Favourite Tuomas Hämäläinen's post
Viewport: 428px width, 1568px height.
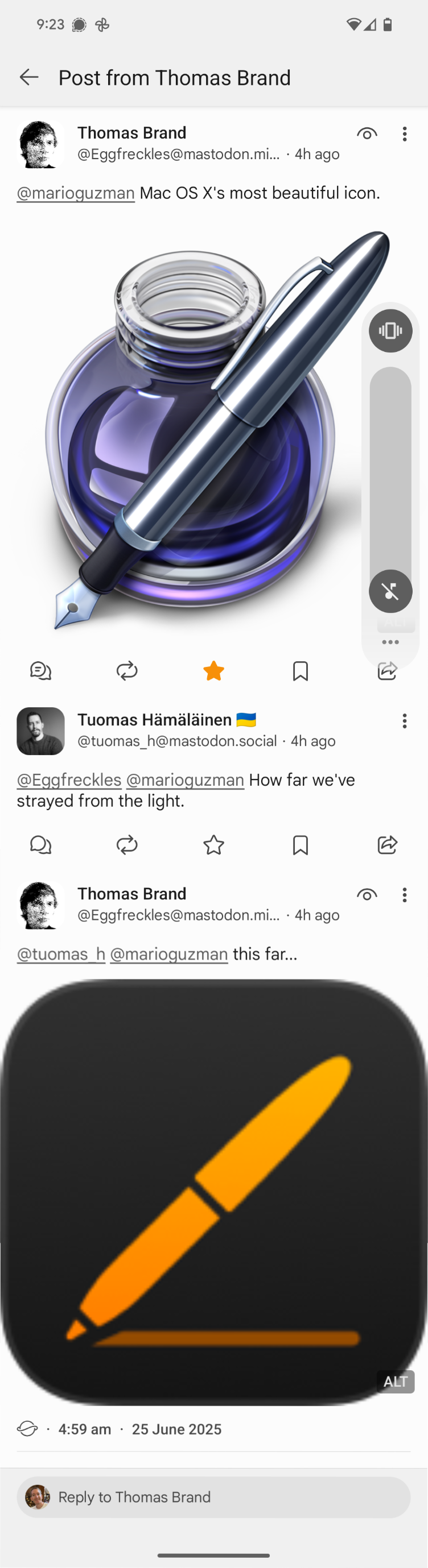213,845
